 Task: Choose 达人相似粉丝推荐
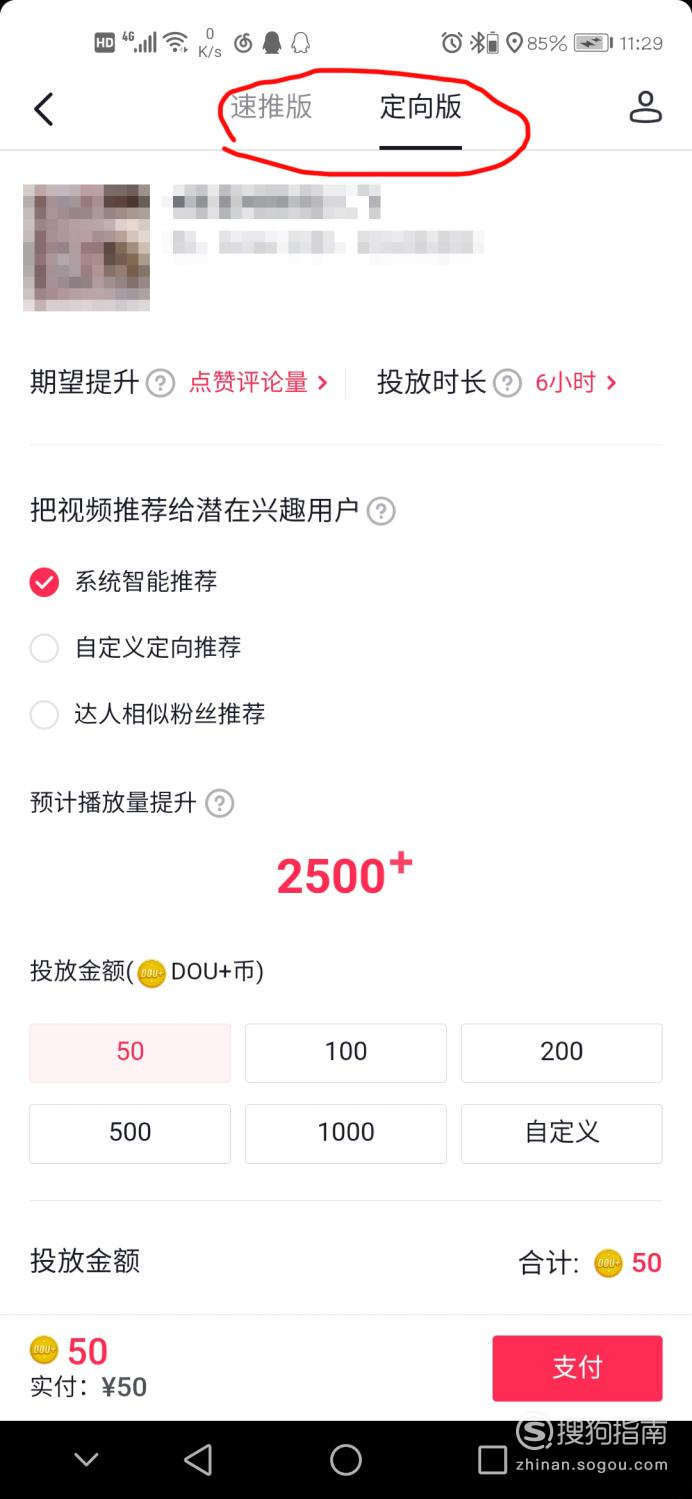click(45, 714)
